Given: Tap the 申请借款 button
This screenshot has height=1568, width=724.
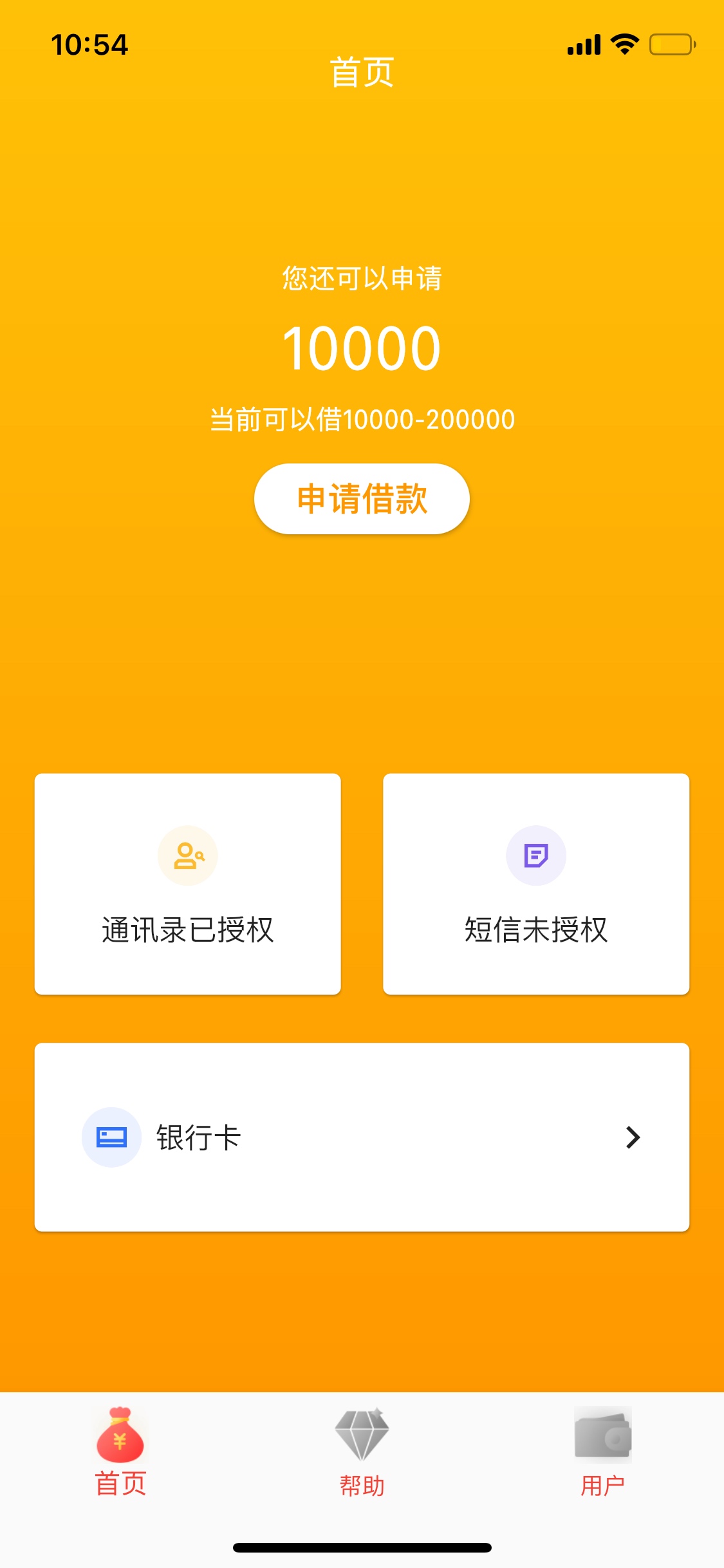Looking at the screenshot, I should pyautogui.click(x=362, y=499).
